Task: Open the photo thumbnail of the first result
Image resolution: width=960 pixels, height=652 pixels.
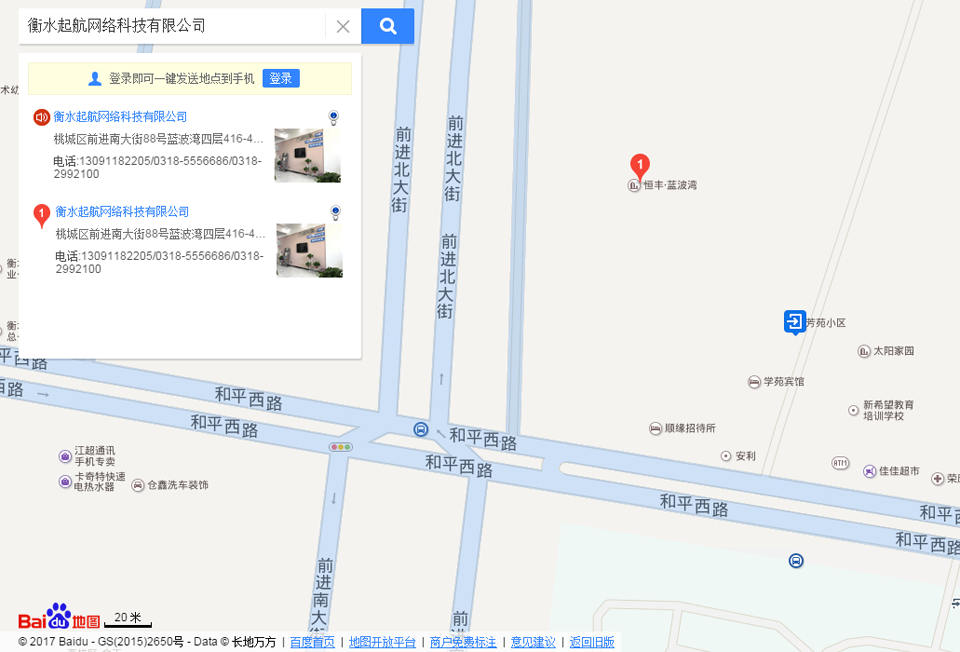Action: pyautogui.click(x=308, y=155)
